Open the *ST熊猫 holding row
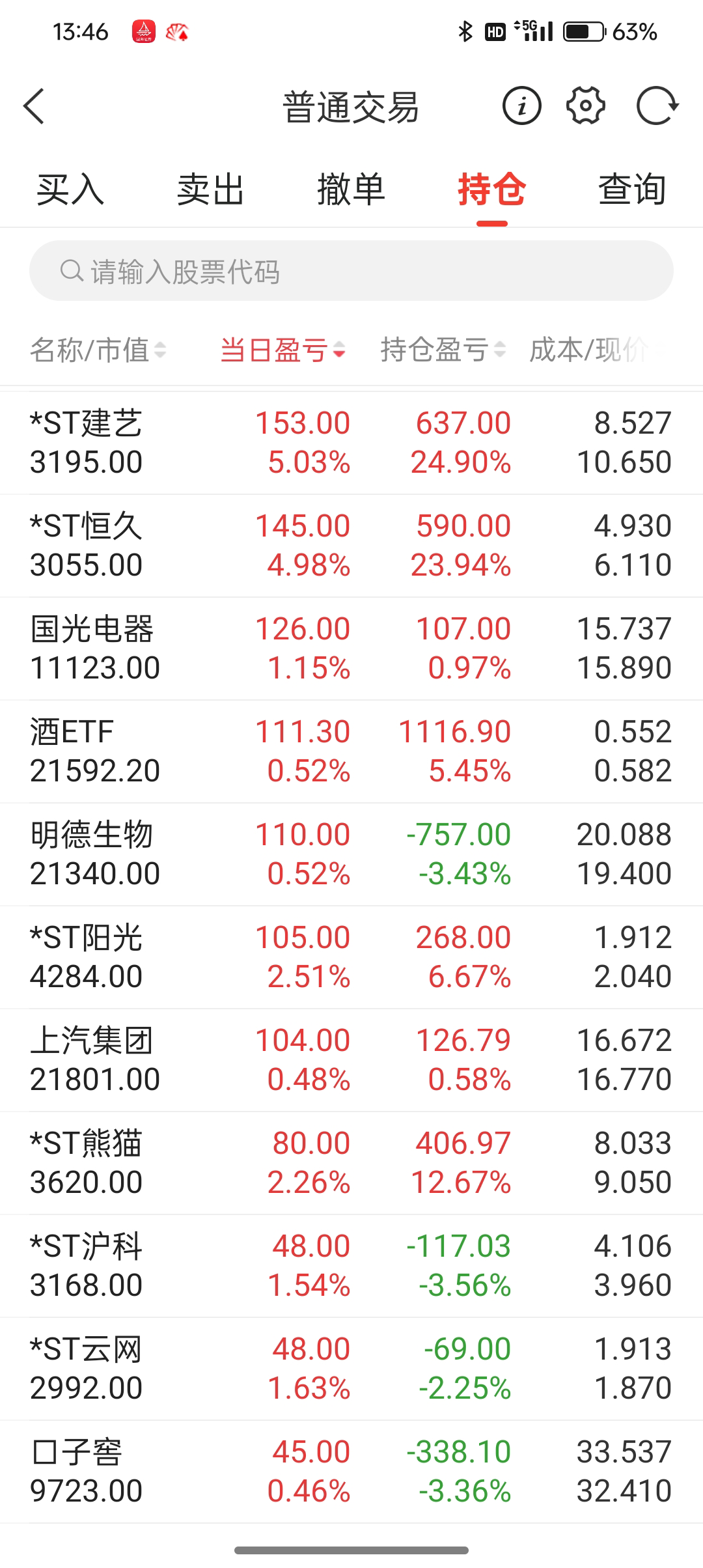This screenshot has width=703, height=1568. coord(351,1163)
